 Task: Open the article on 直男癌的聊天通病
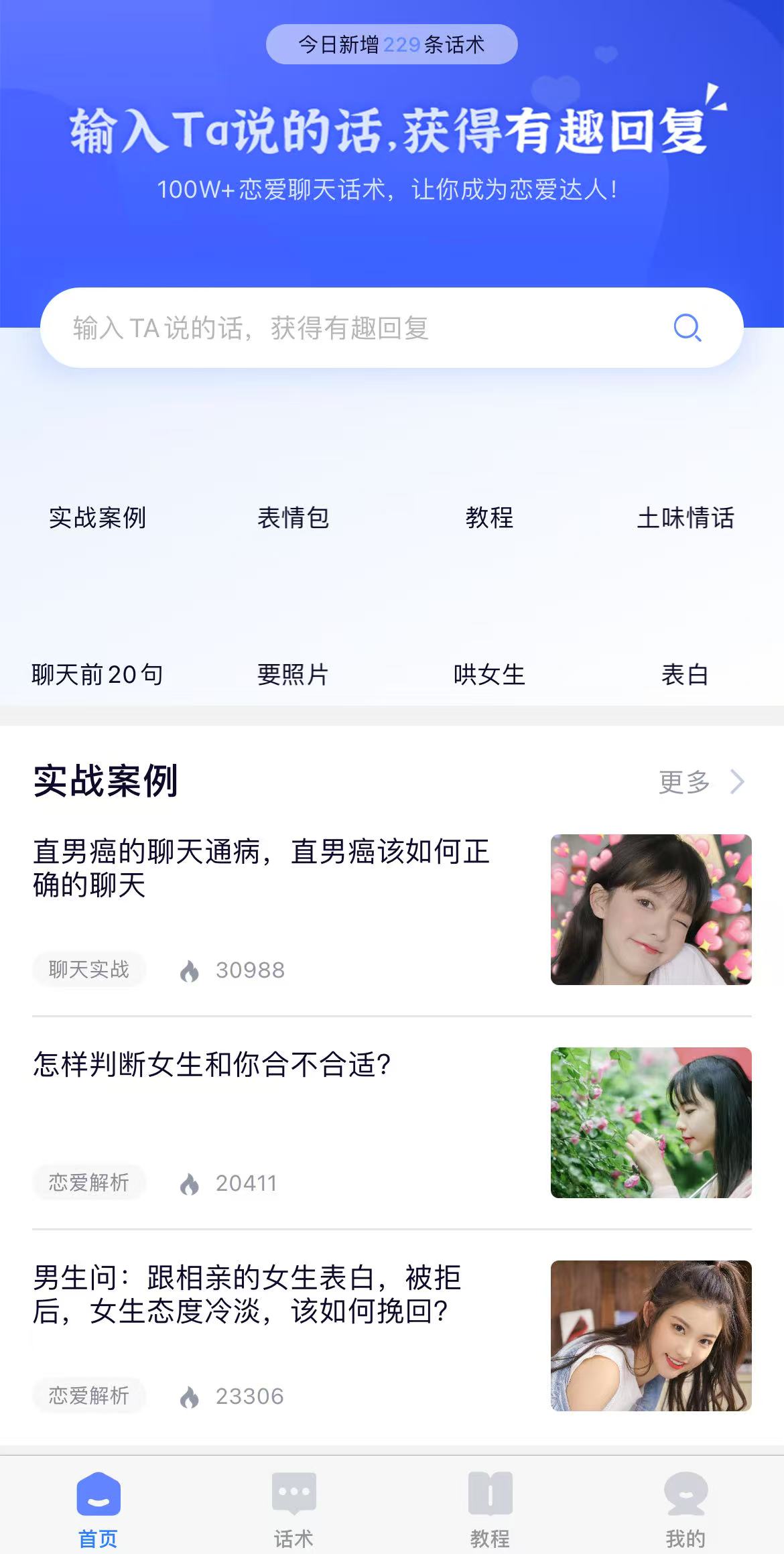tap(261, 868)
